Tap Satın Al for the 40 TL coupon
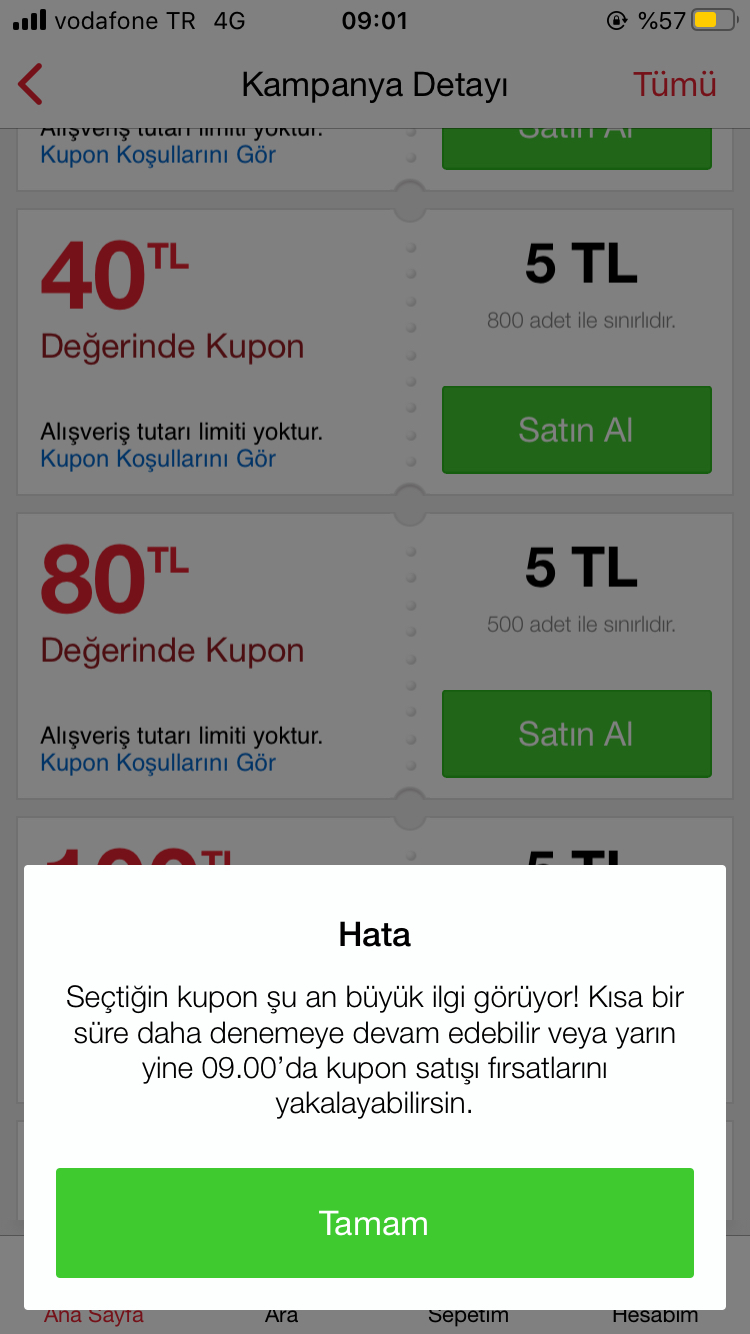This screenshot has width=750, height=1334. [x=576, y=430]
